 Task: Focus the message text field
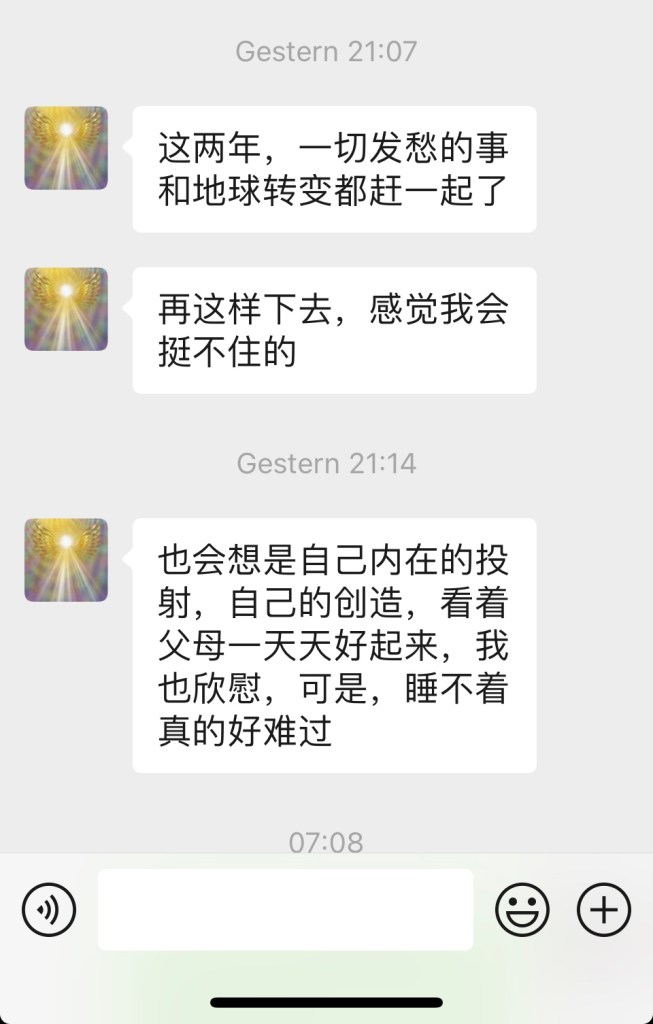click(285, 909)
